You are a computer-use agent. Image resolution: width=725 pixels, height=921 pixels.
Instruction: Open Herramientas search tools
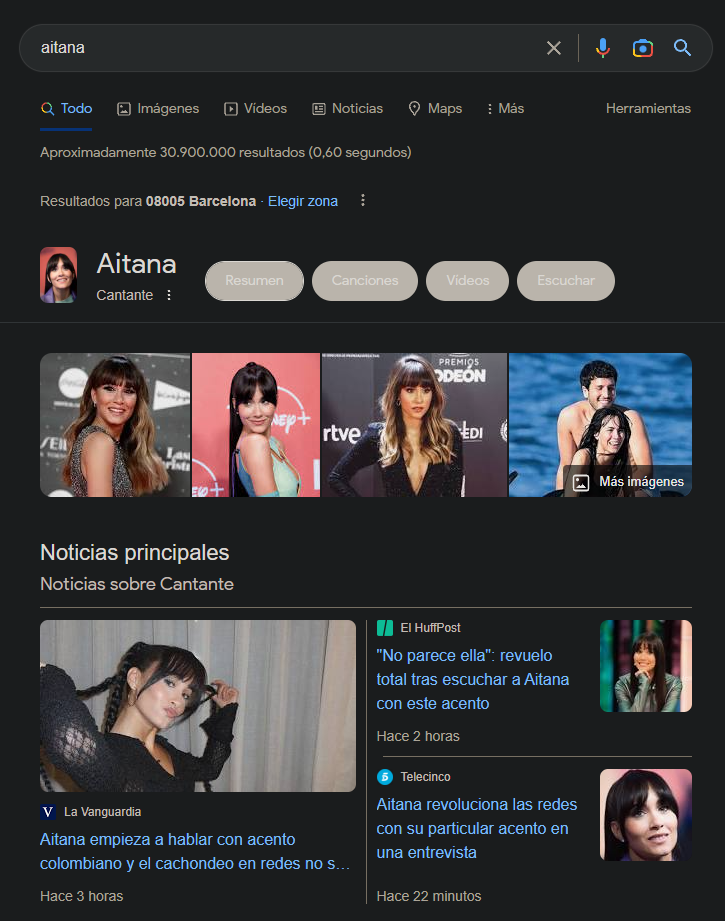648,108
